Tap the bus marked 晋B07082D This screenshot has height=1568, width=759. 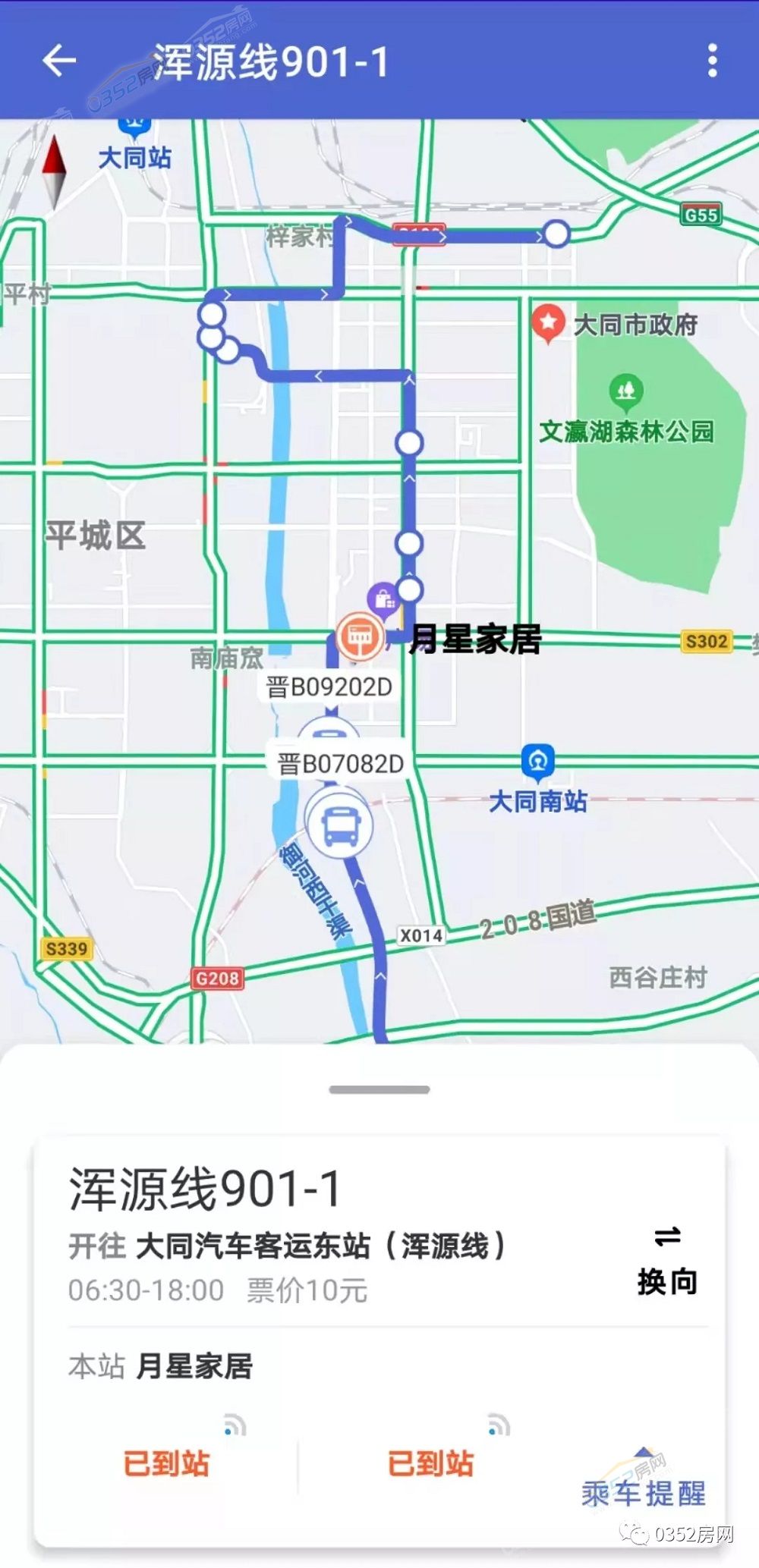[339, 821]
